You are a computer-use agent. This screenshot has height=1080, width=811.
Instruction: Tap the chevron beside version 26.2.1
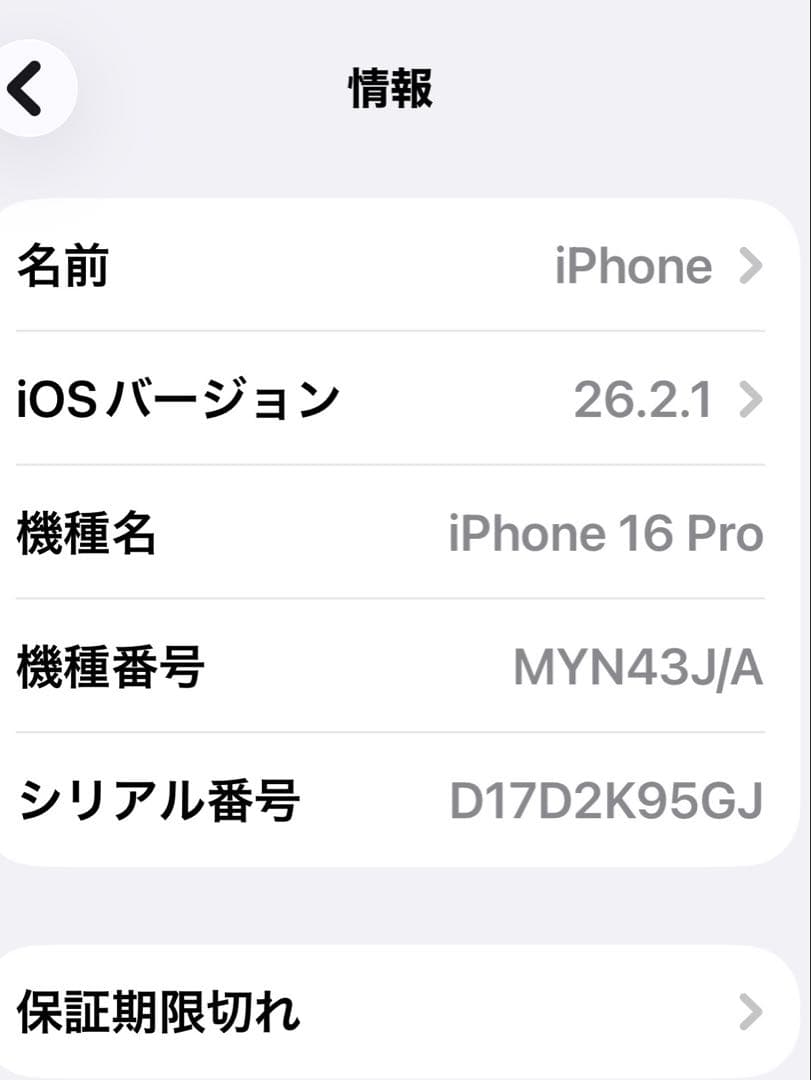click(750, 399)
